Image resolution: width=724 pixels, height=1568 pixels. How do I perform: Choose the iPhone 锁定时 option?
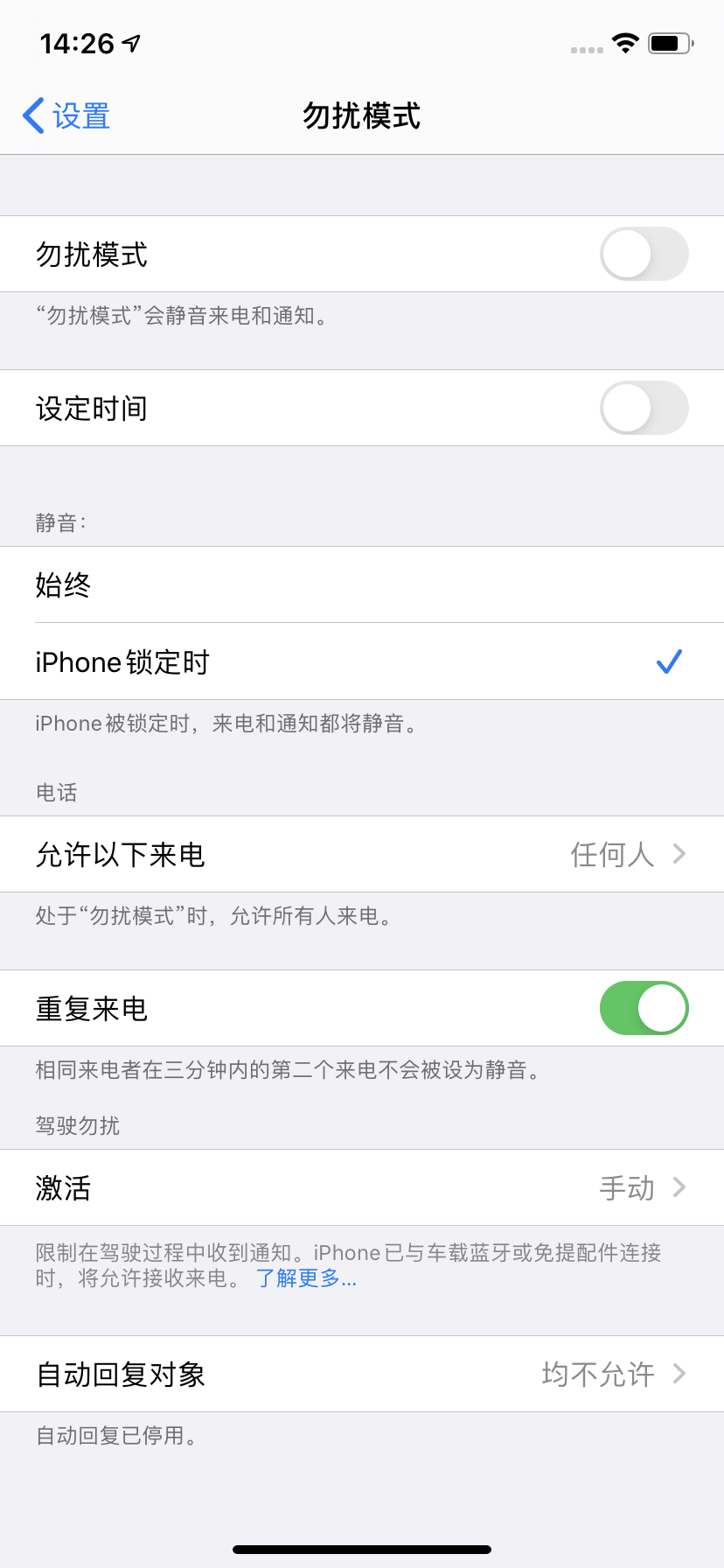pos(362,661)
